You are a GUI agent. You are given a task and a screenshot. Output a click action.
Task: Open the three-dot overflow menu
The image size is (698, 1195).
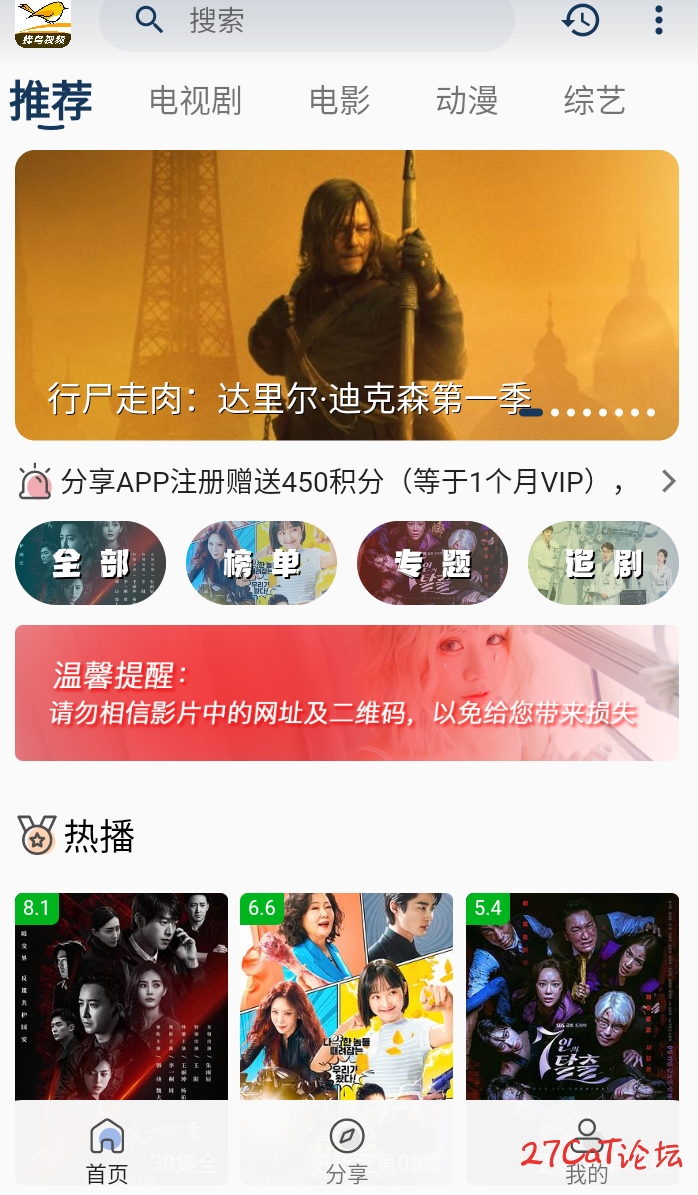coord(658,20)
